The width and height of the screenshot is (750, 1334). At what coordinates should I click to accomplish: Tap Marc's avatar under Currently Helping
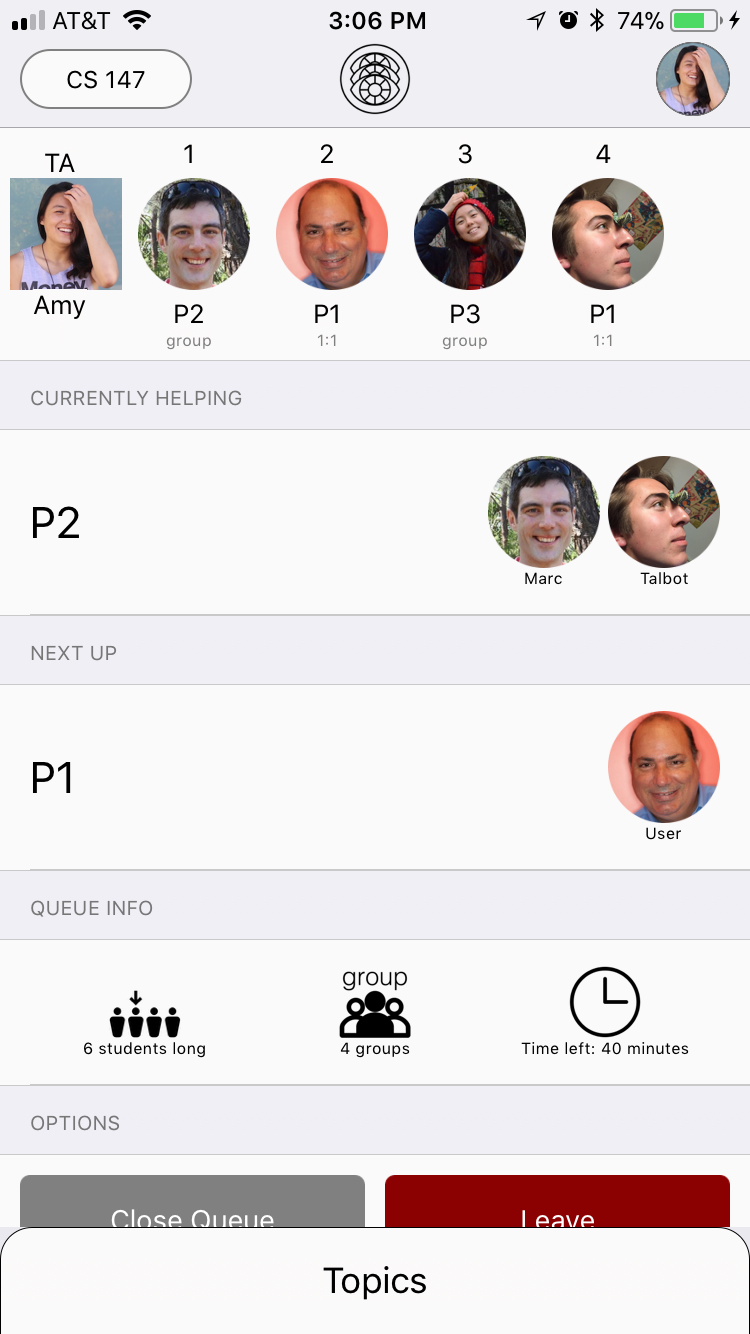(x=544, y=512)
